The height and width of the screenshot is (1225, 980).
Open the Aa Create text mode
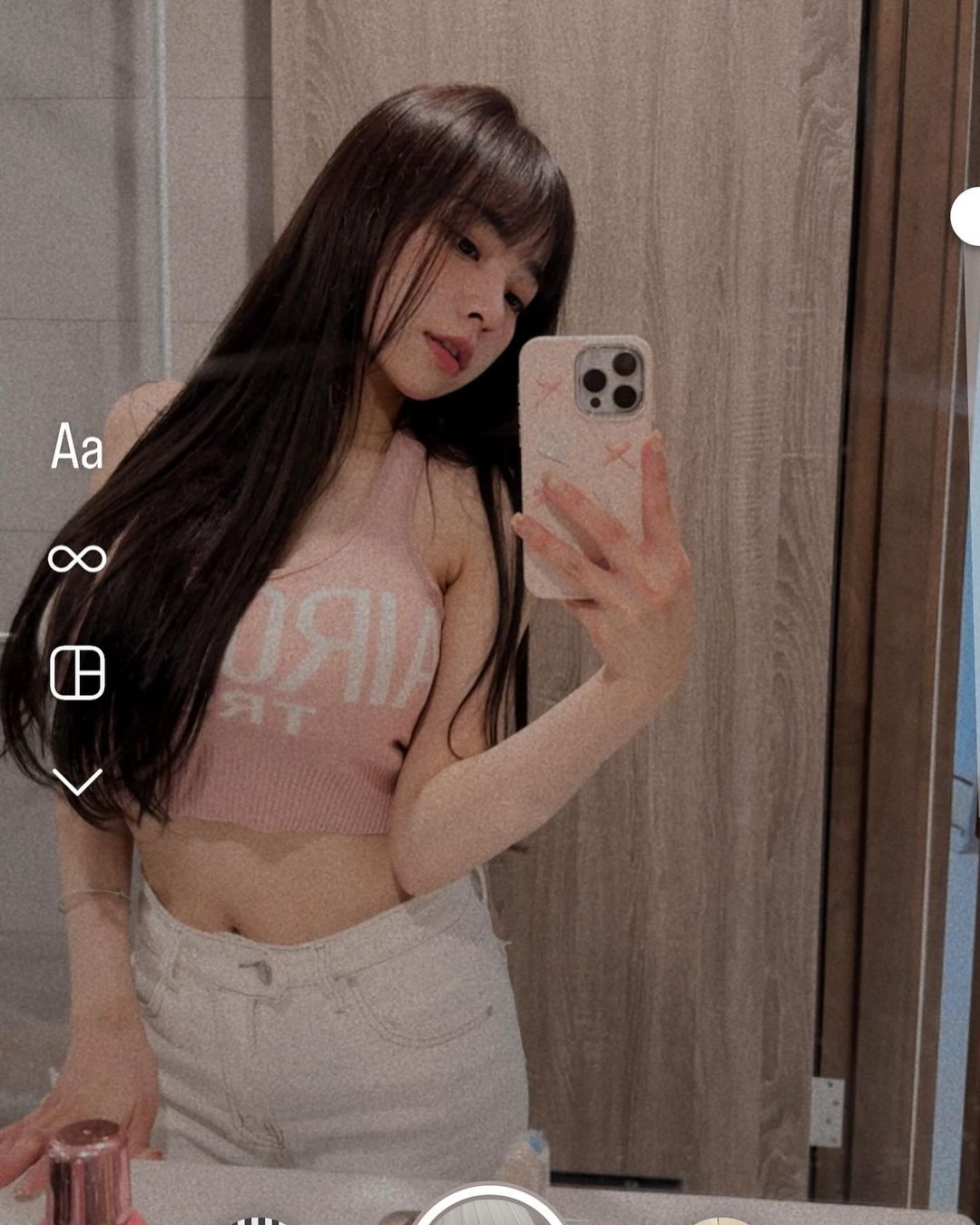(x=77, y=446)
